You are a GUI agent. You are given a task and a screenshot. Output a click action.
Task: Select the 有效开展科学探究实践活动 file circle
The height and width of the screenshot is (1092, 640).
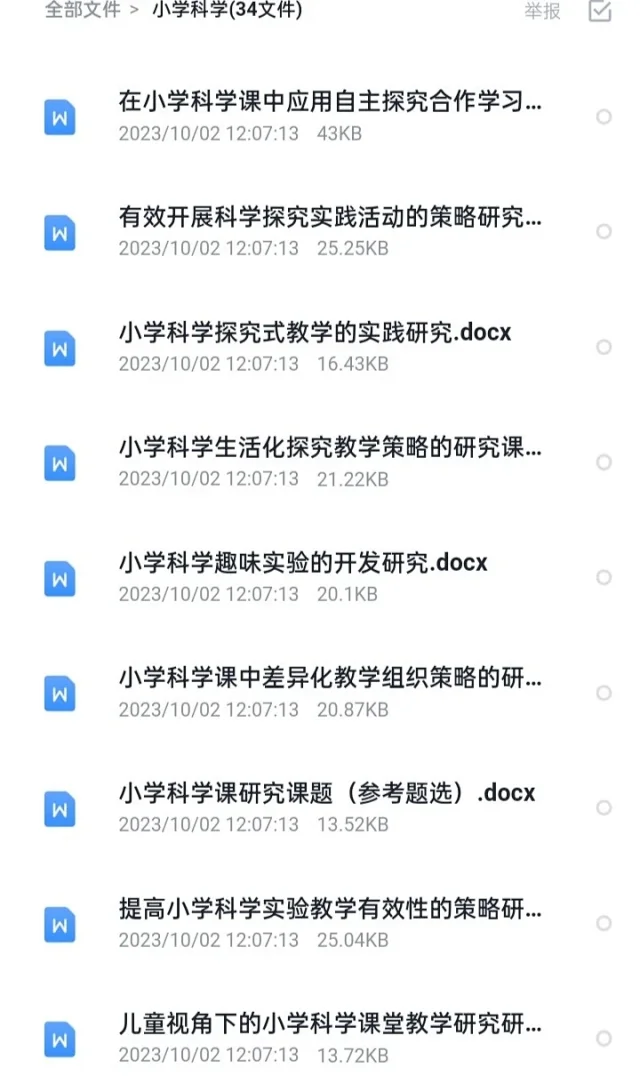[x=604, y=231]
